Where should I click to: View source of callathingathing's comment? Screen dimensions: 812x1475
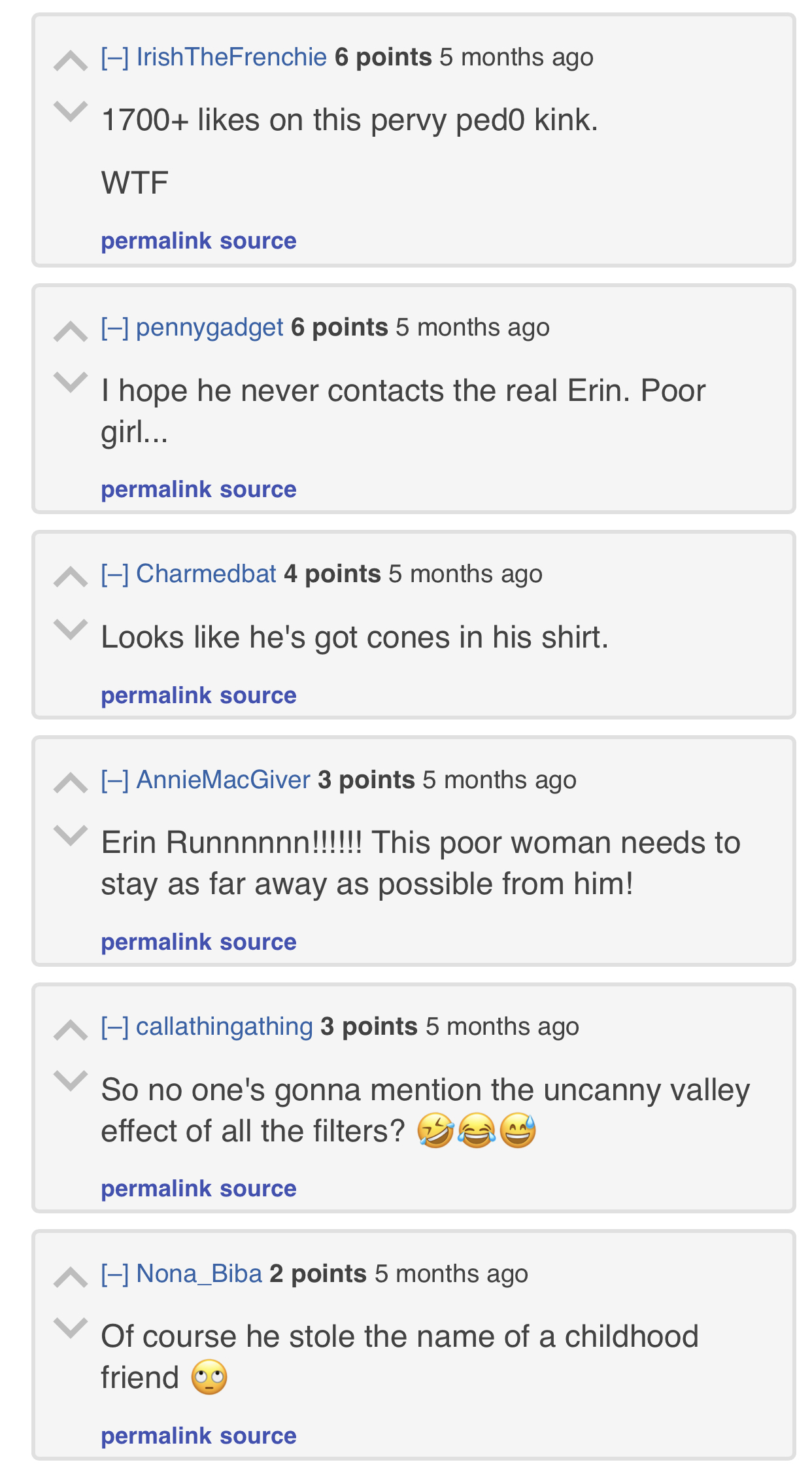tap(258, 1189)
